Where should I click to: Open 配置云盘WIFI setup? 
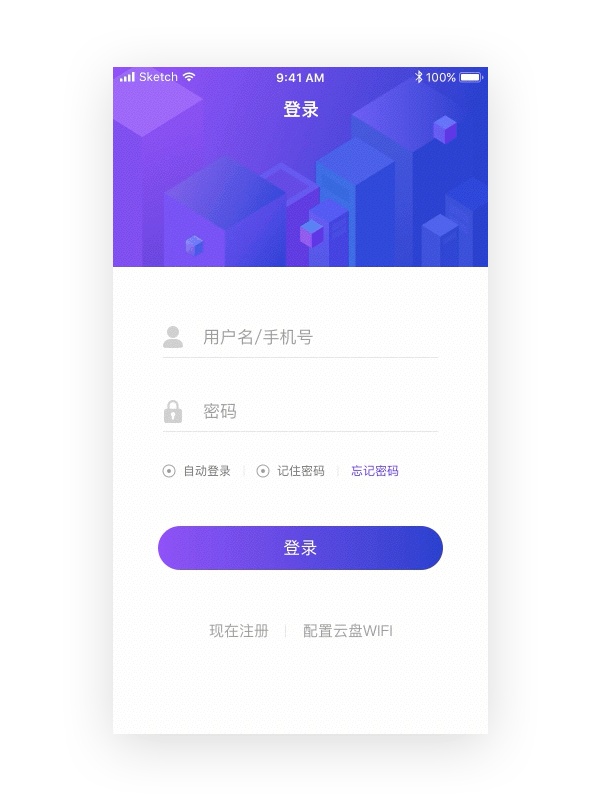pos(347,631)
